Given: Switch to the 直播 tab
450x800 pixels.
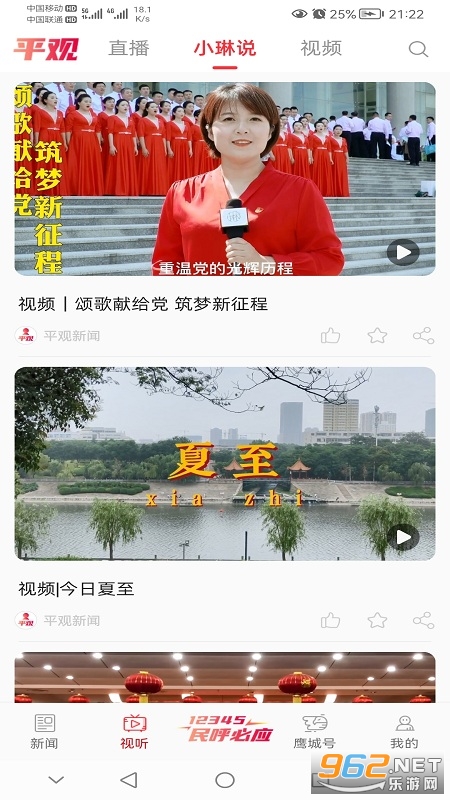Looking at the screenshot, I should pos(129,48).
